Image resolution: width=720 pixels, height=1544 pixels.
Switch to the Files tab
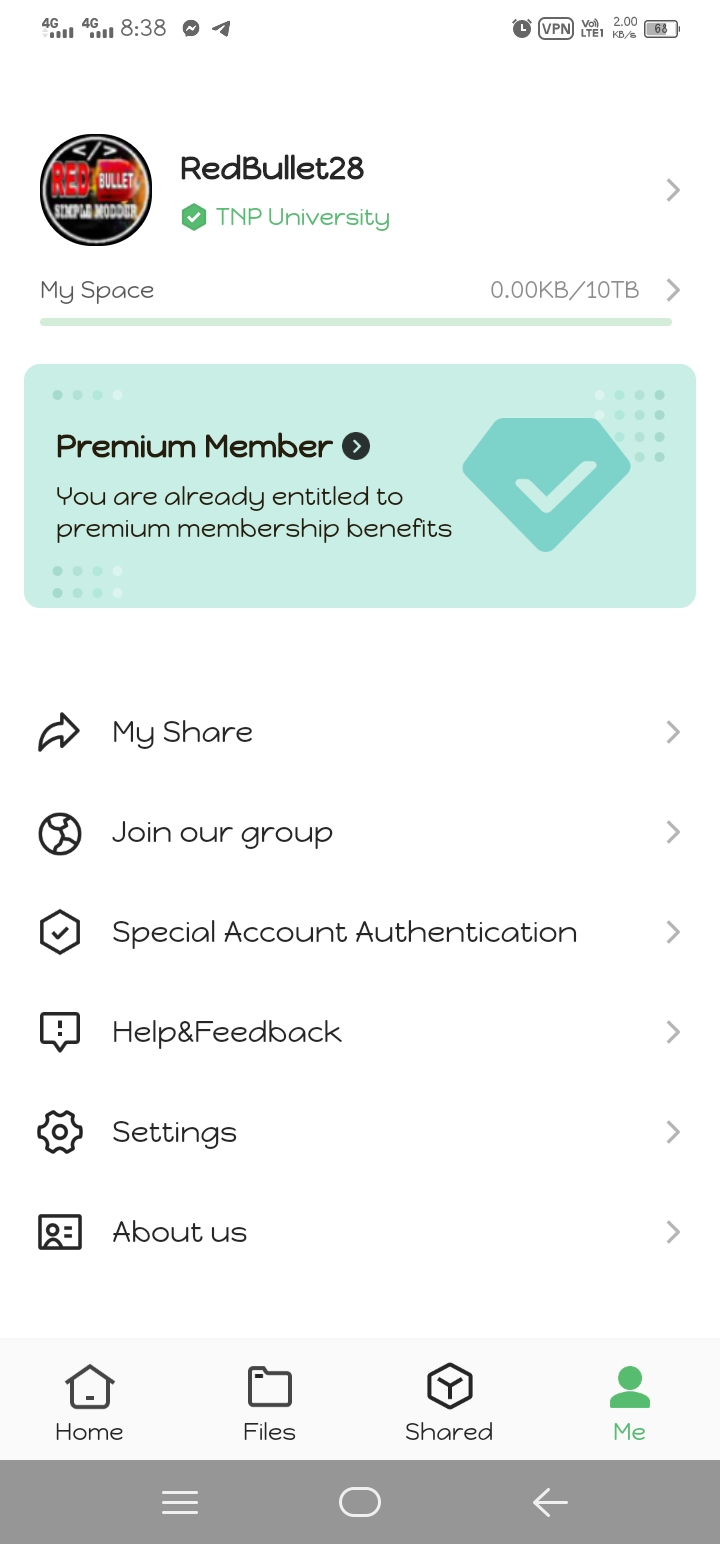pyautogui.click(x=269, y=1402)
